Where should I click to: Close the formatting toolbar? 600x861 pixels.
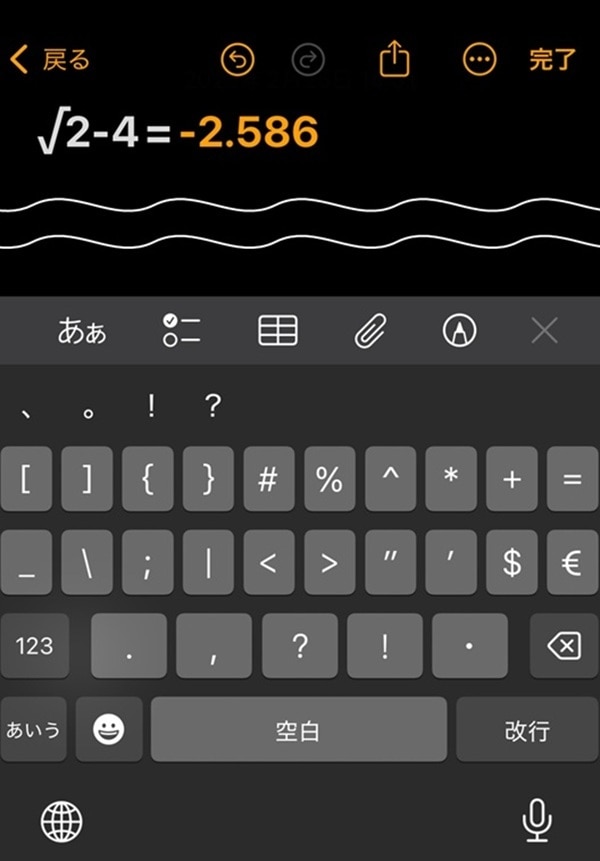[x=545, y=331]
